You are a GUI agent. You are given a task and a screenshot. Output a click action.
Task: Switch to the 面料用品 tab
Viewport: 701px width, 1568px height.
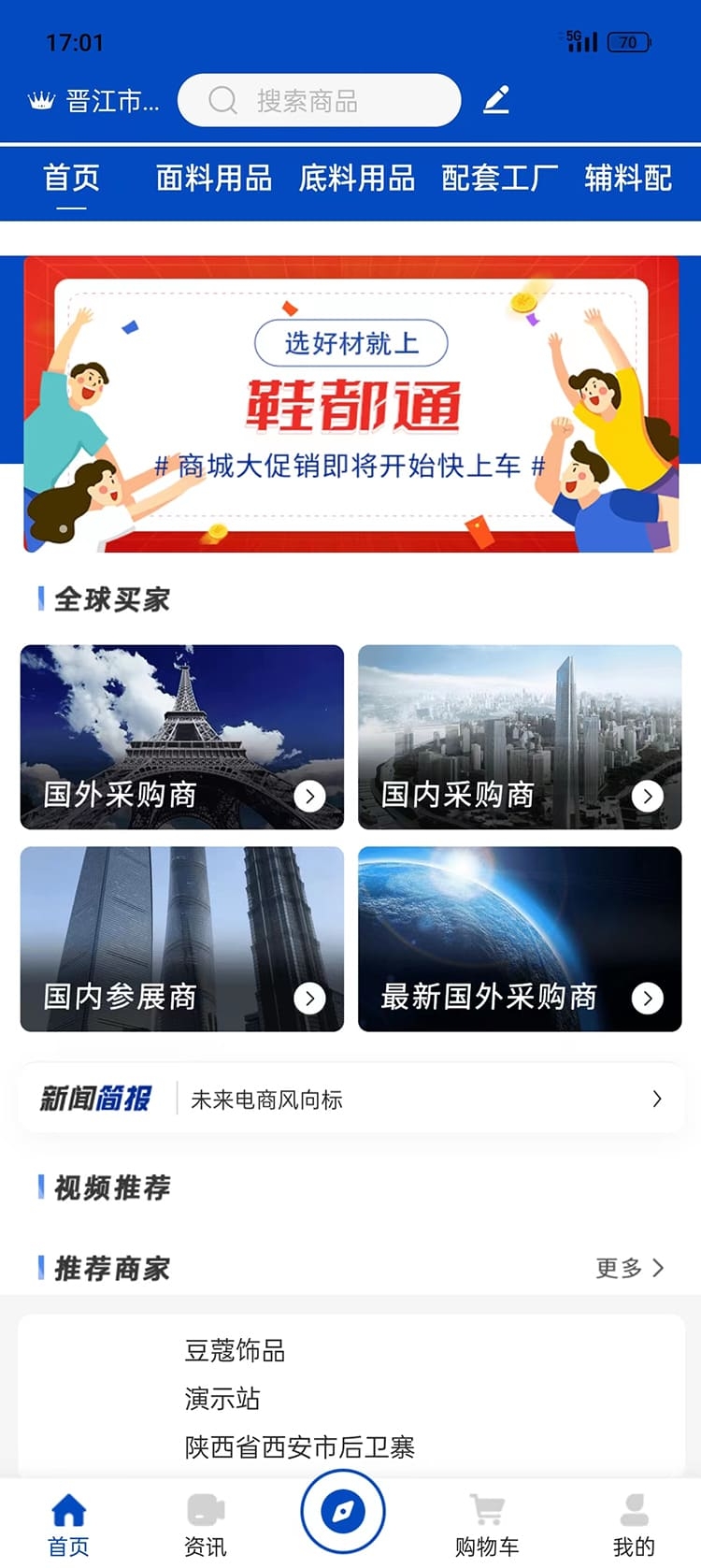tap(213, 180)
